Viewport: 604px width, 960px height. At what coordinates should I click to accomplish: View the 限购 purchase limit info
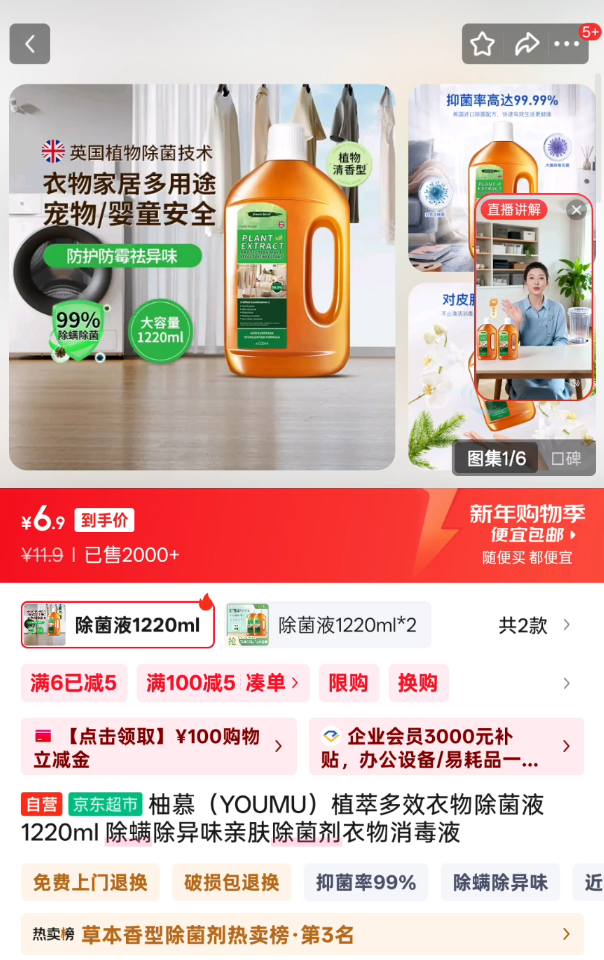(349, 683)
